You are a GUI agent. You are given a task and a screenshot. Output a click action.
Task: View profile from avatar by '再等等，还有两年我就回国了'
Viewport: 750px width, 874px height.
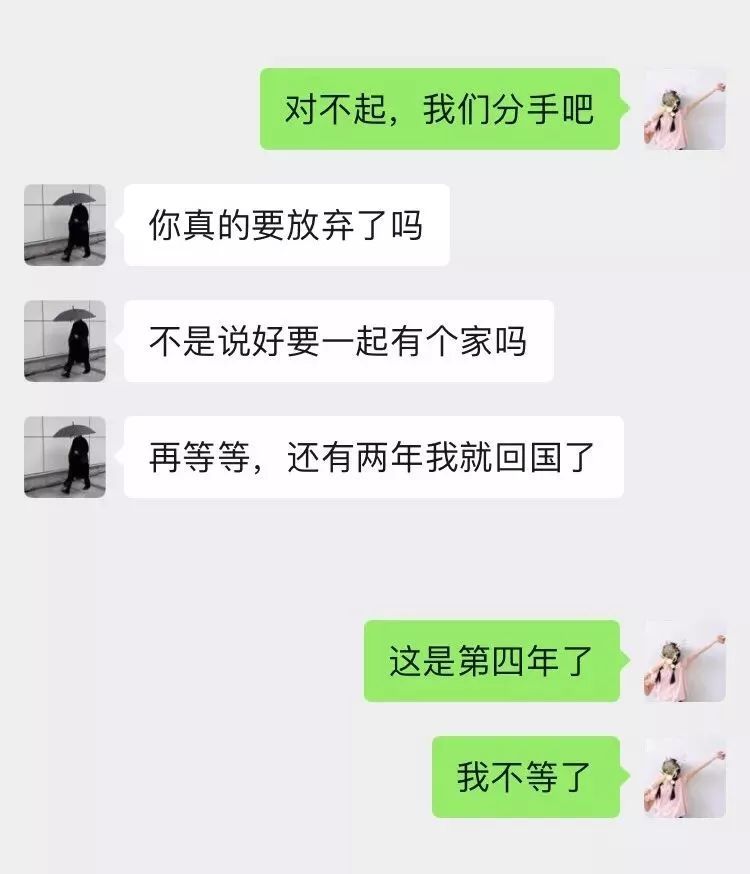click(x=65, y=457)
